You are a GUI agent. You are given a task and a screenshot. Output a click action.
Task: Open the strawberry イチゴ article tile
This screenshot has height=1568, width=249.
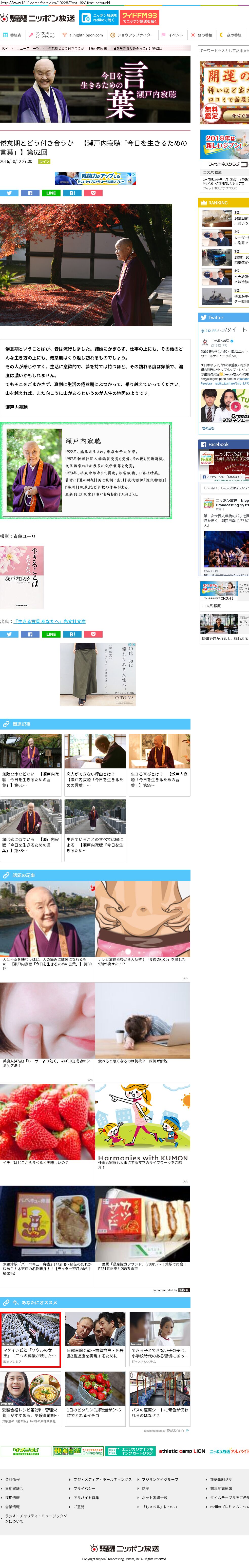click(47, 1125)
